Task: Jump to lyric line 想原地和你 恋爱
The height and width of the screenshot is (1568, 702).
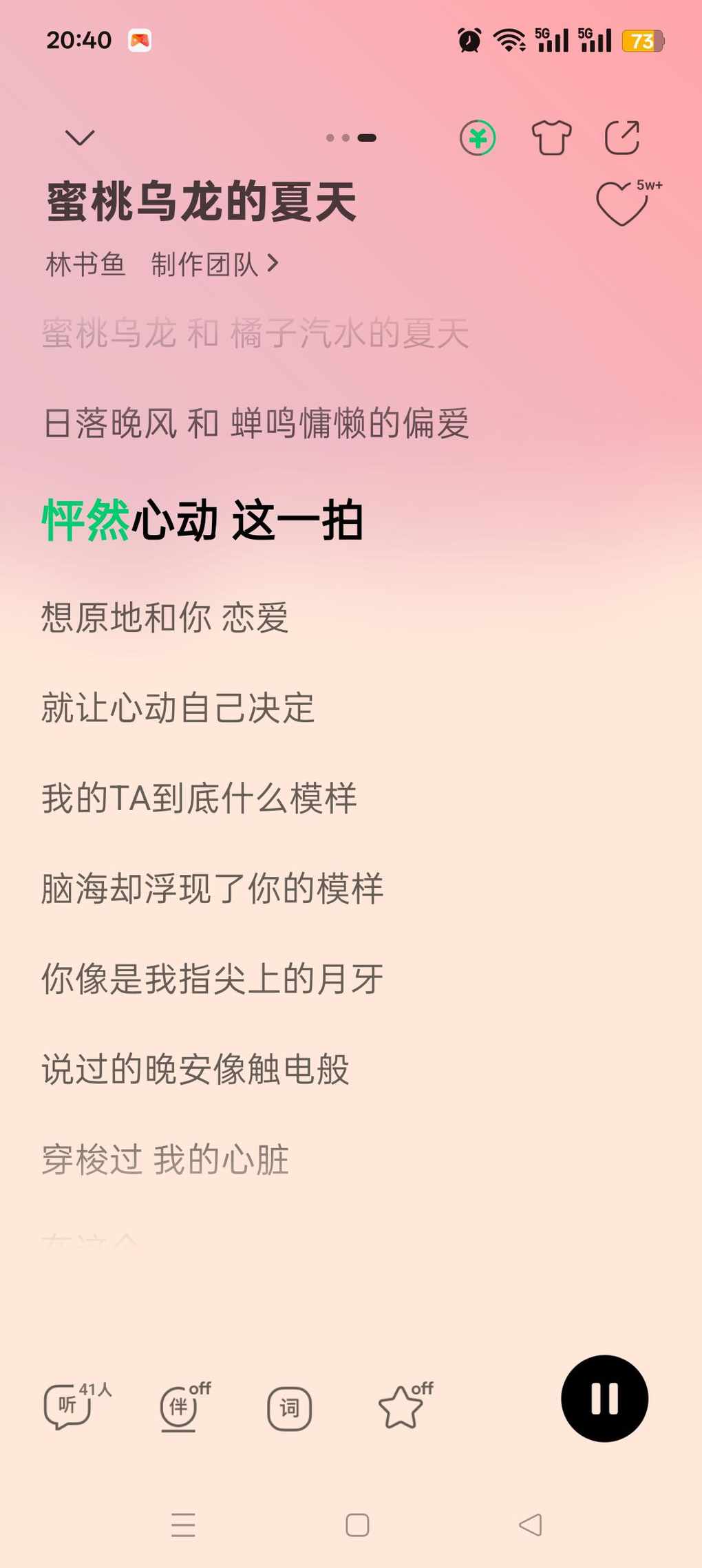Action: (165, 617)
